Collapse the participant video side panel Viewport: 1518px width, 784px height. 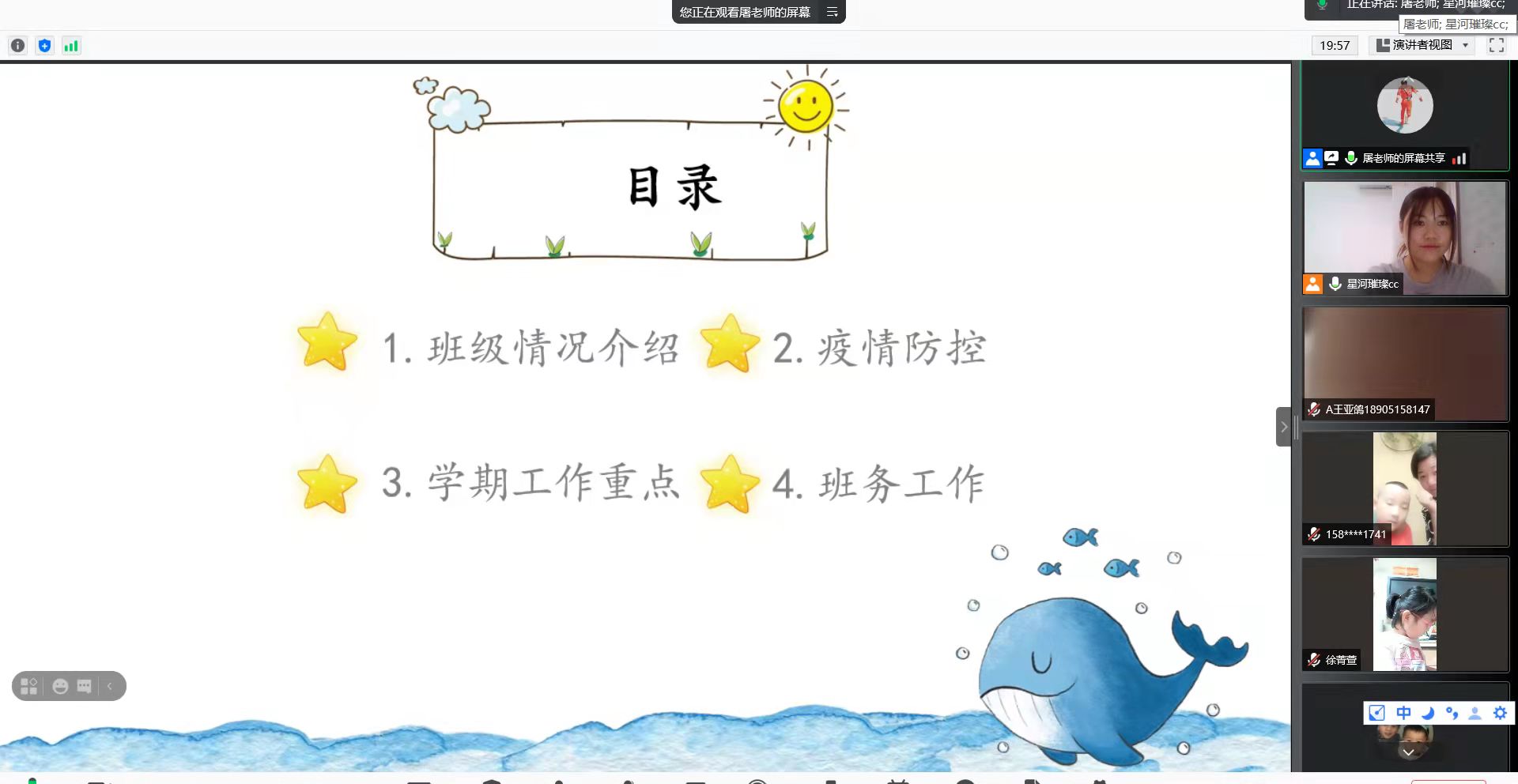tap(1283, 427)
